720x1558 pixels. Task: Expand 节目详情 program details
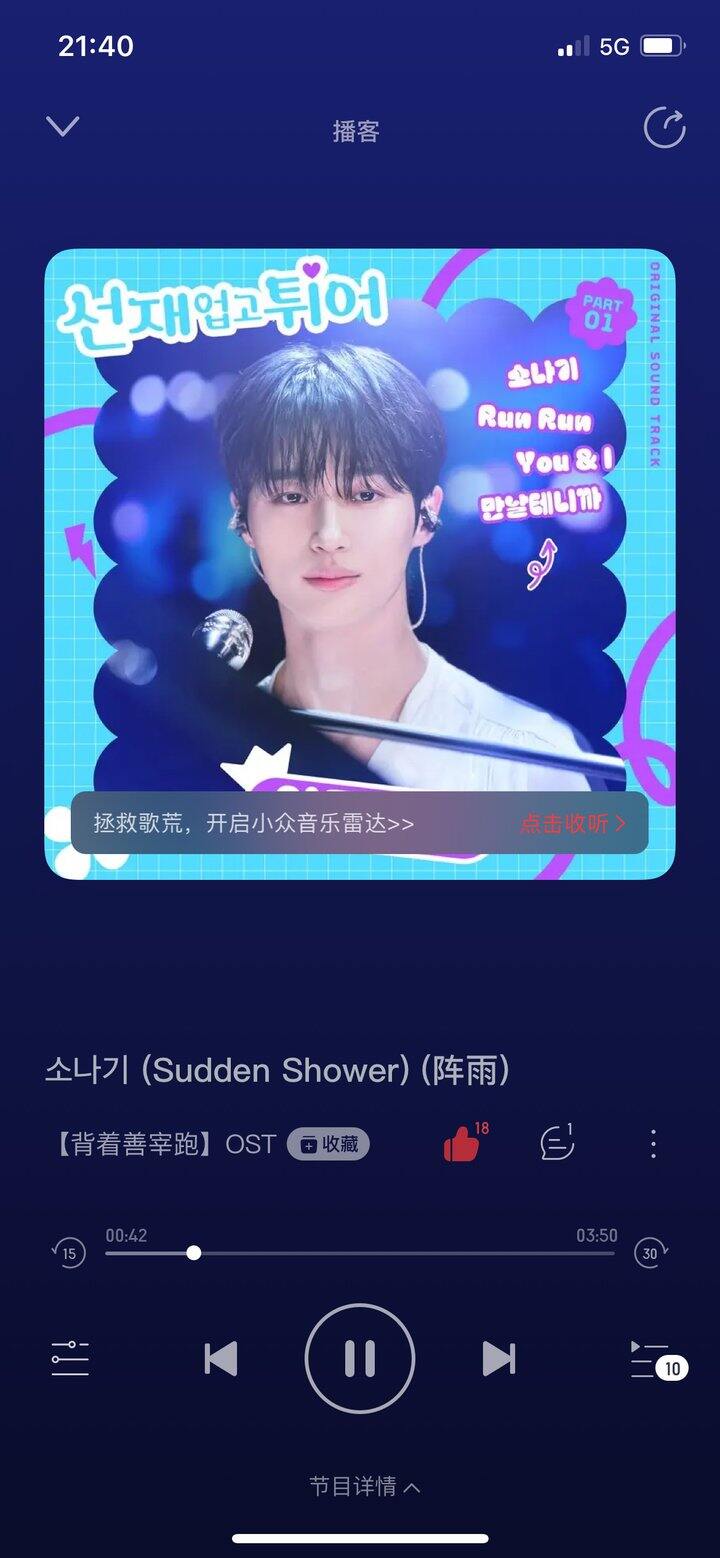coord(362,1486)
